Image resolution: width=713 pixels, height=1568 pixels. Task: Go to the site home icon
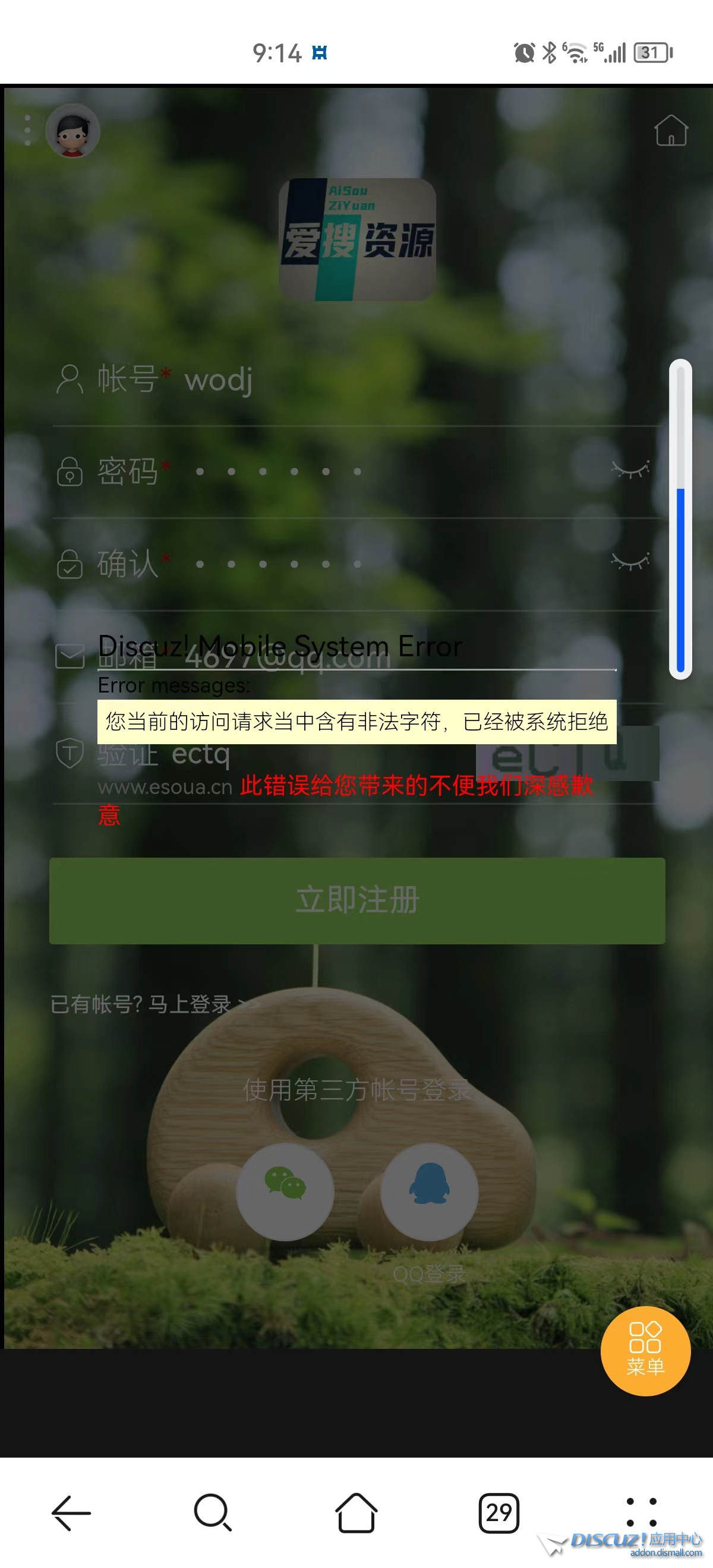coord(670,130)
